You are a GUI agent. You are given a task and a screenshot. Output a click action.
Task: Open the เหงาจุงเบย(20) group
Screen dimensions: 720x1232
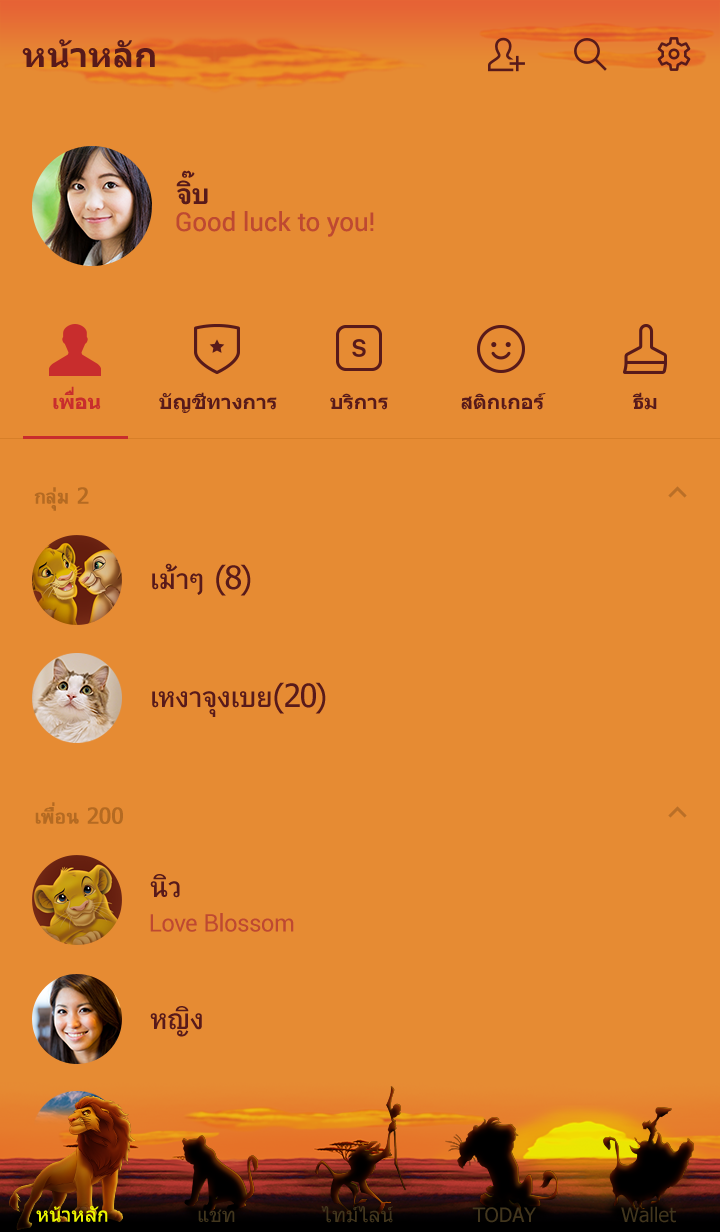(238, 698)
